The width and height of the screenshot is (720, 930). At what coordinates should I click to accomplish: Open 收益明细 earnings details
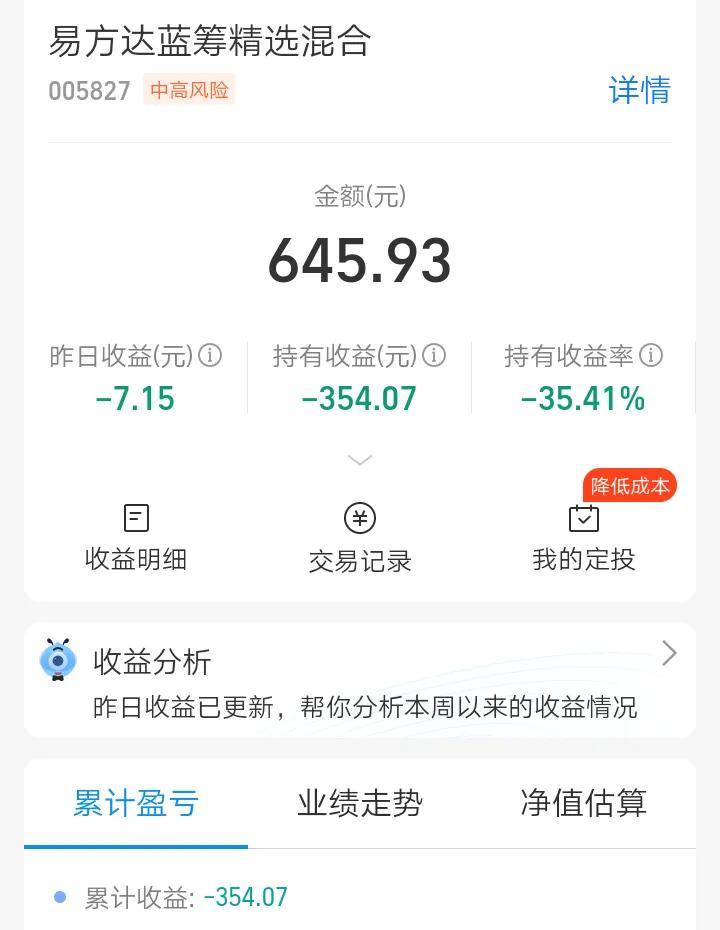click(x=136, y=538)
